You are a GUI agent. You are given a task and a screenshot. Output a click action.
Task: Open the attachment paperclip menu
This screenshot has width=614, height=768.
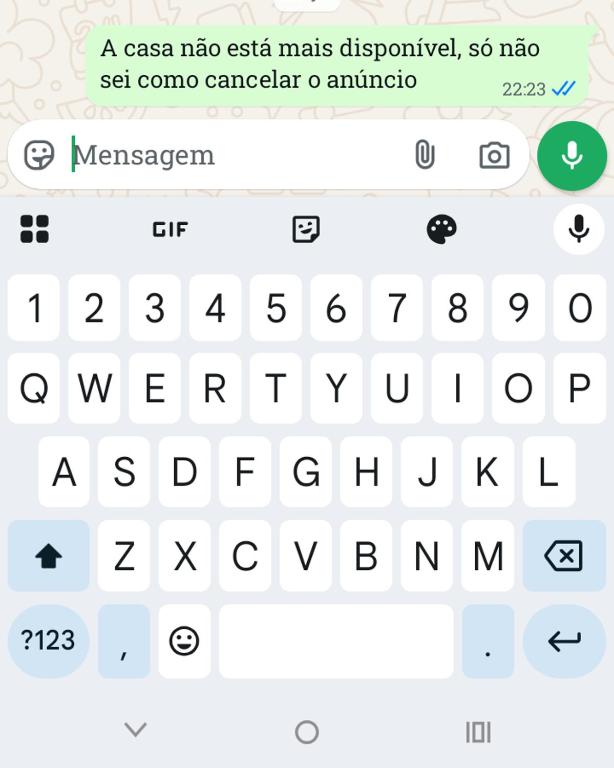coord(425,155)
